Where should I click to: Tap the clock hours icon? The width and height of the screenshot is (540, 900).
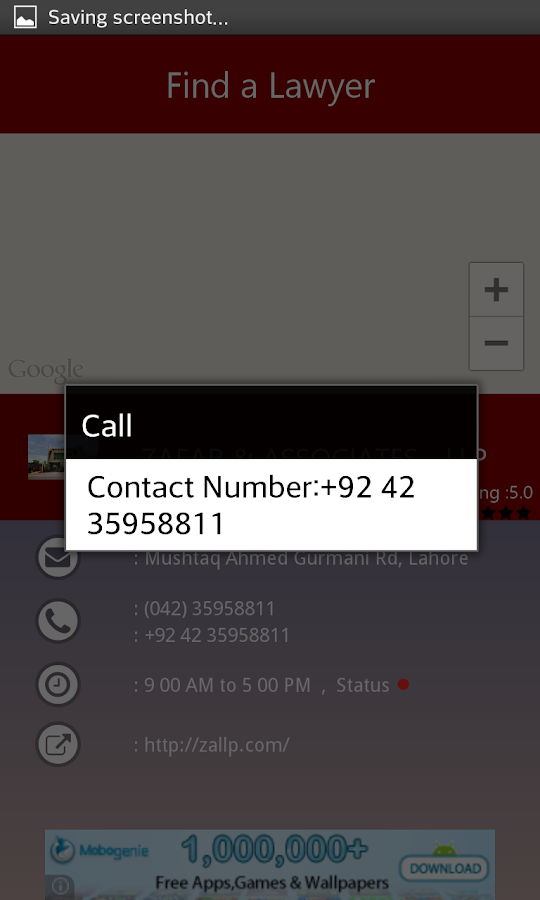tap(58, 684)
